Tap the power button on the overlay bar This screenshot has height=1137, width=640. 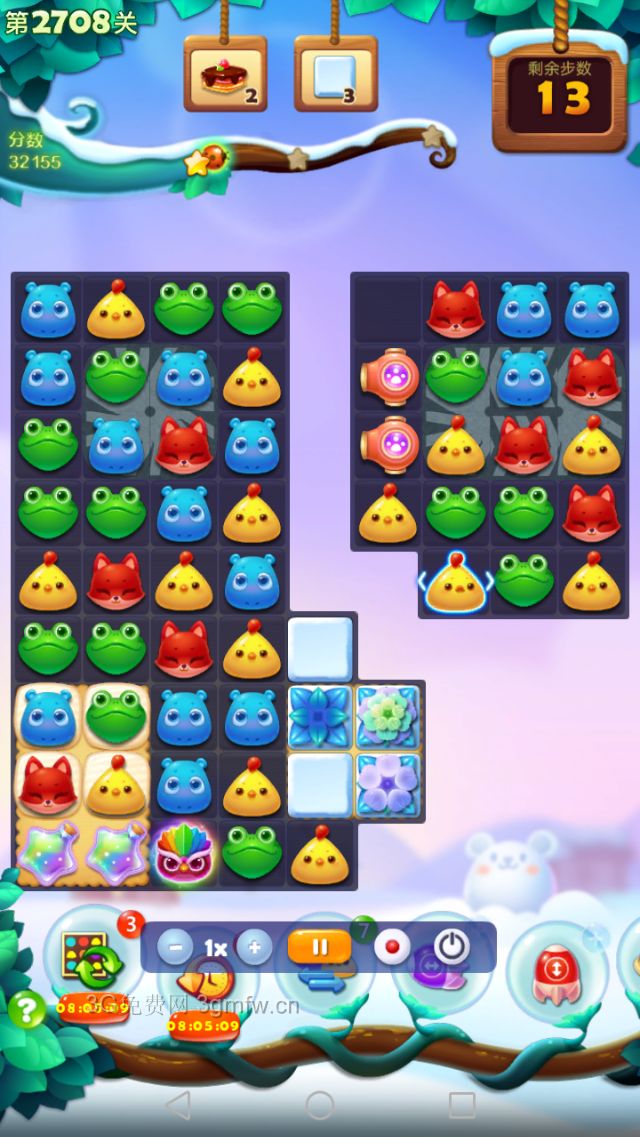click(x=452, y=946)
